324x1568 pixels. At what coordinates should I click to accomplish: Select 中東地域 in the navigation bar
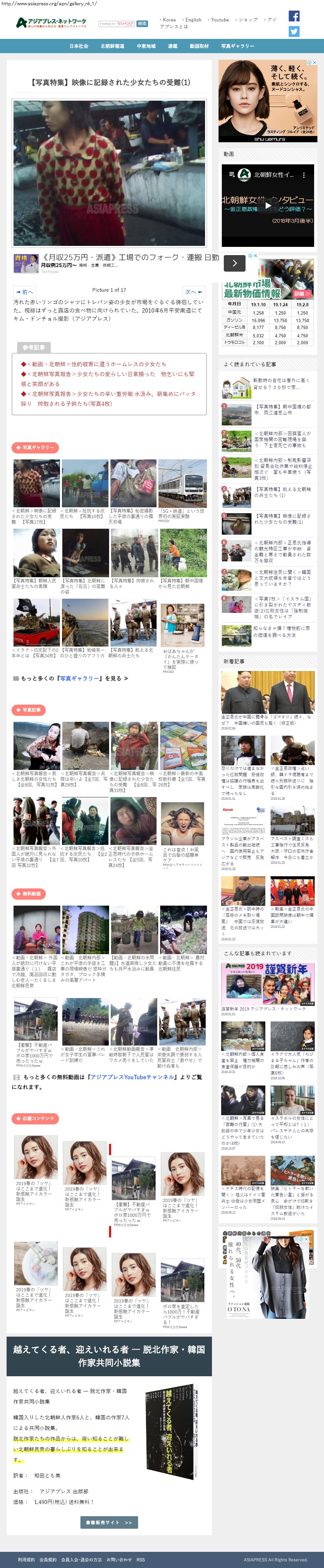(146, 46)
